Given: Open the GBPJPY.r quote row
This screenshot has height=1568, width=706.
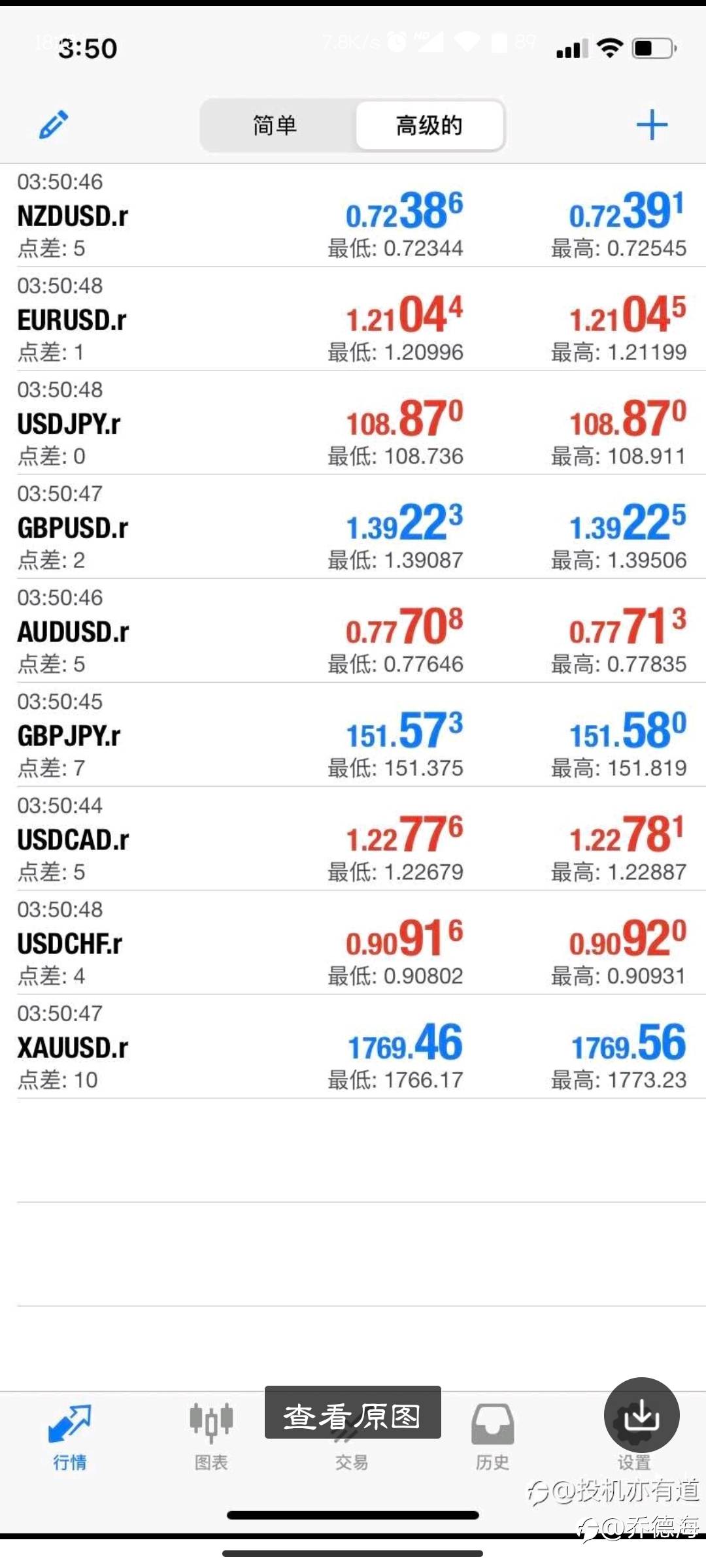Looking at the screenshot, I should (x=353, y=734).
